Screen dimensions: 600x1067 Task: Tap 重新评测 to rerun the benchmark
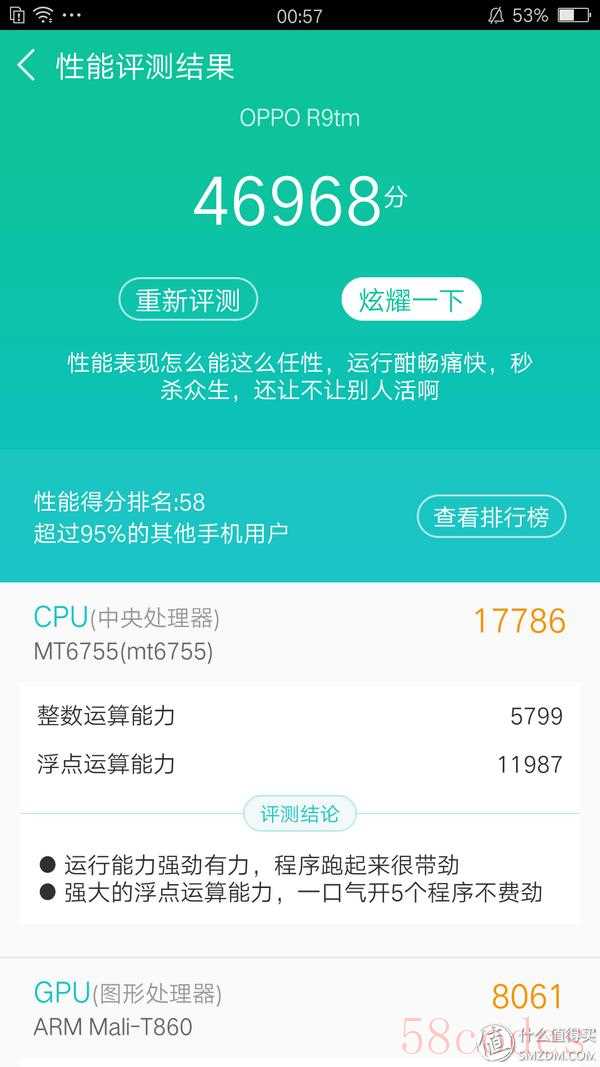click(188, 300)
